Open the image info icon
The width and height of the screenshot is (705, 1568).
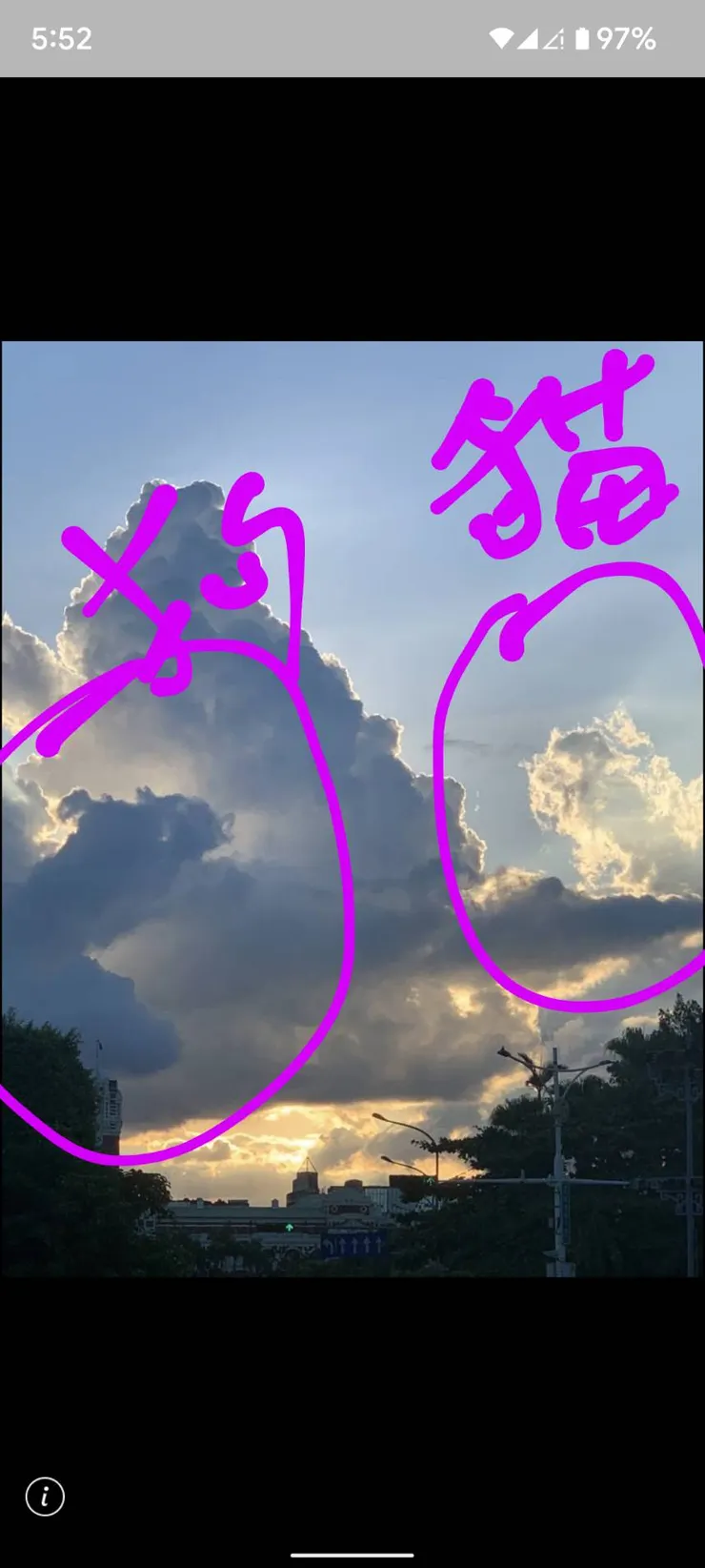45,1497
